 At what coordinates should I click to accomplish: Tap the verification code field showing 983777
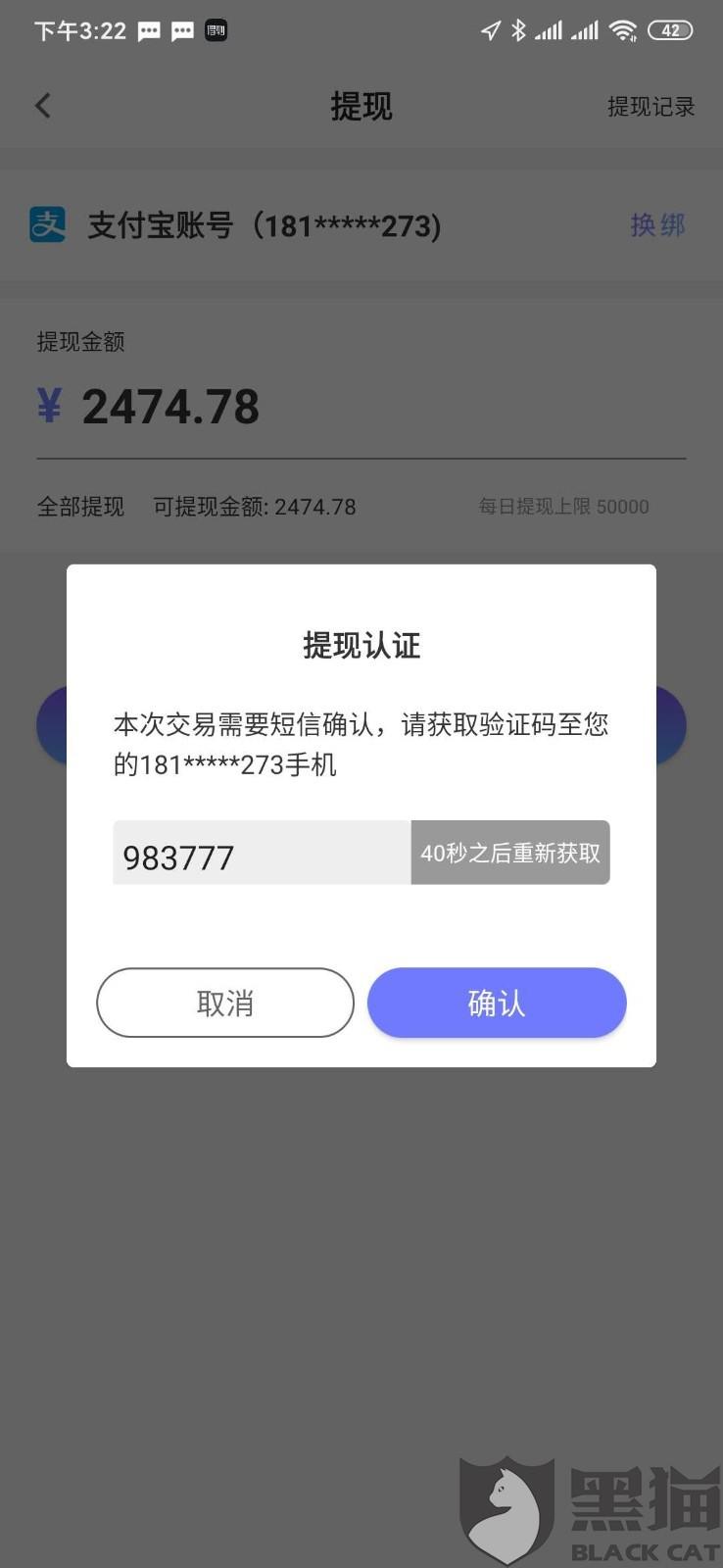pos(262,854)
